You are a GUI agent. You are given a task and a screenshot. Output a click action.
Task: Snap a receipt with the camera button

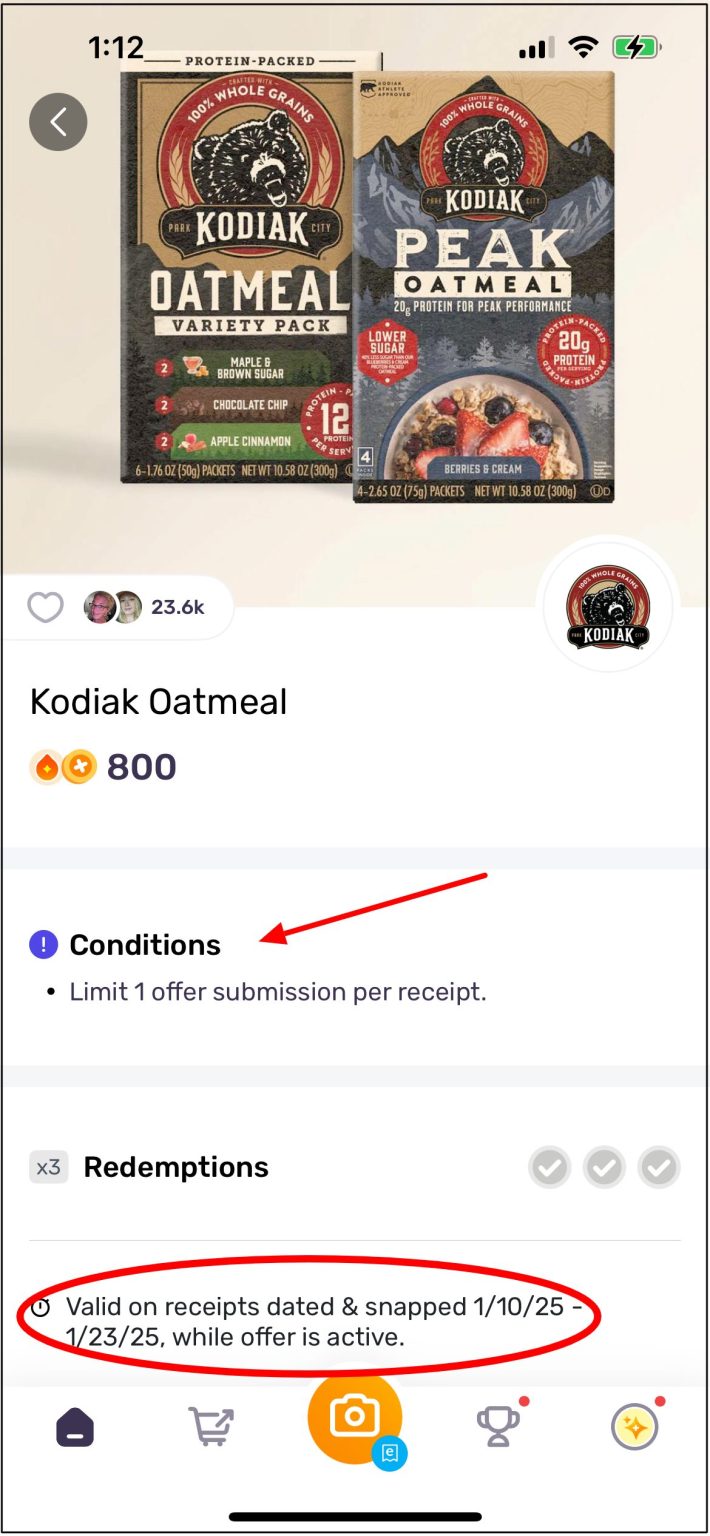pyautogui.click(x=355, y=1418)
